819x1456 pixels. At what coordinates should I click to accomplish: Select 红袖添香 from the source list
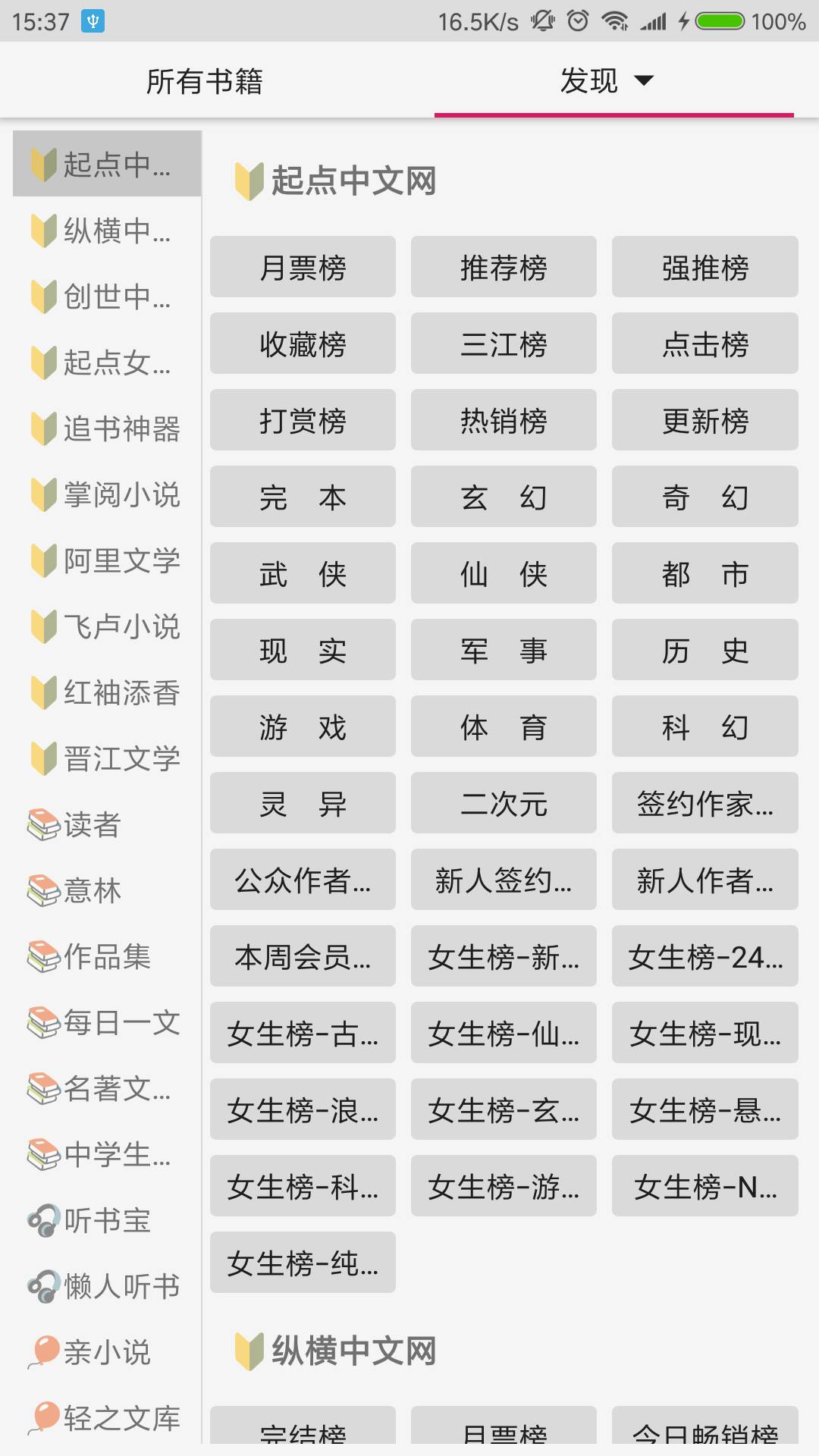[x=107, y=692]
